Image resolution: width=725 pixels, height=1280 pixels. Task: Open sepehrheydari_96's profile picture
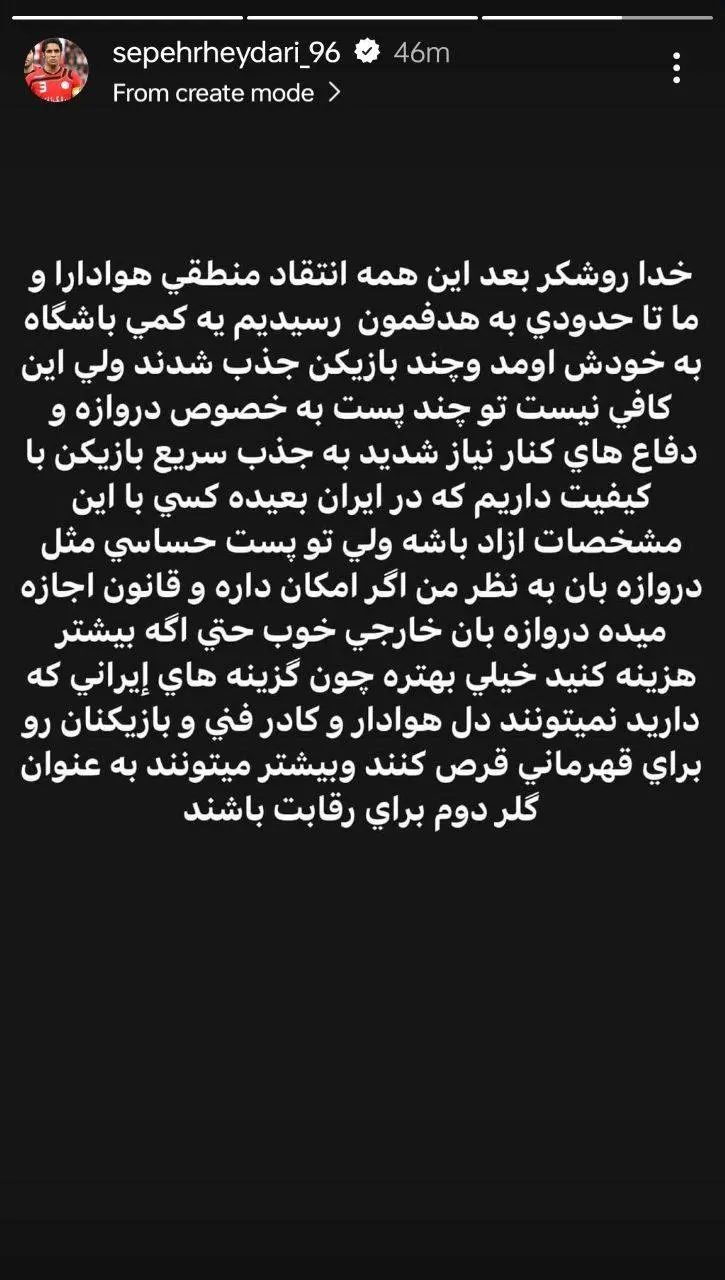pyautogui.click(x=56, y=71)
